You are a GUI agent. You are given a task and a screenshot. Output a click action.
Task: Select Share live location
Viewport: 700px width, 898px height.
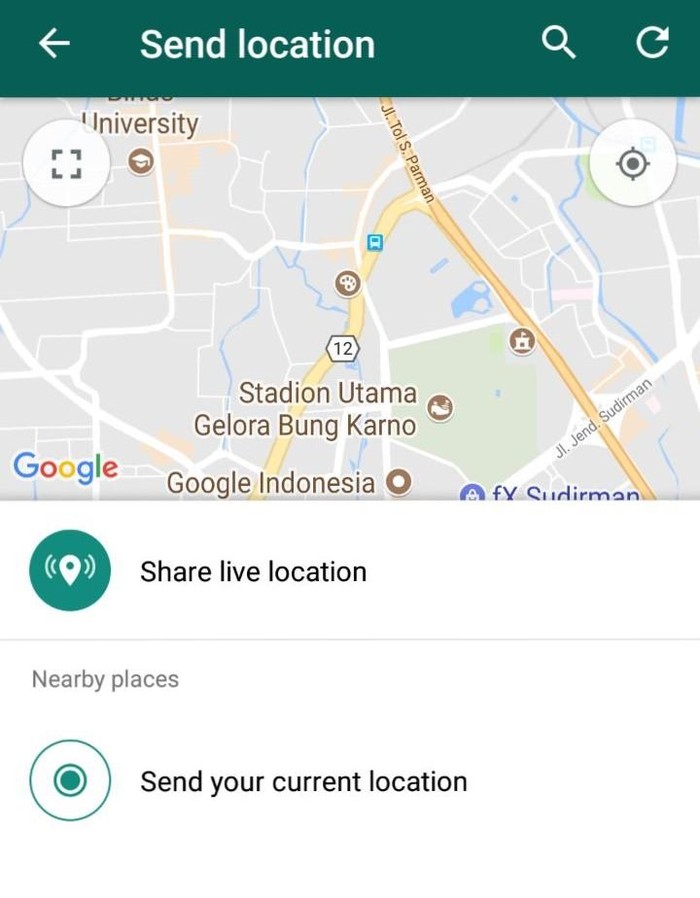(253, 572)
